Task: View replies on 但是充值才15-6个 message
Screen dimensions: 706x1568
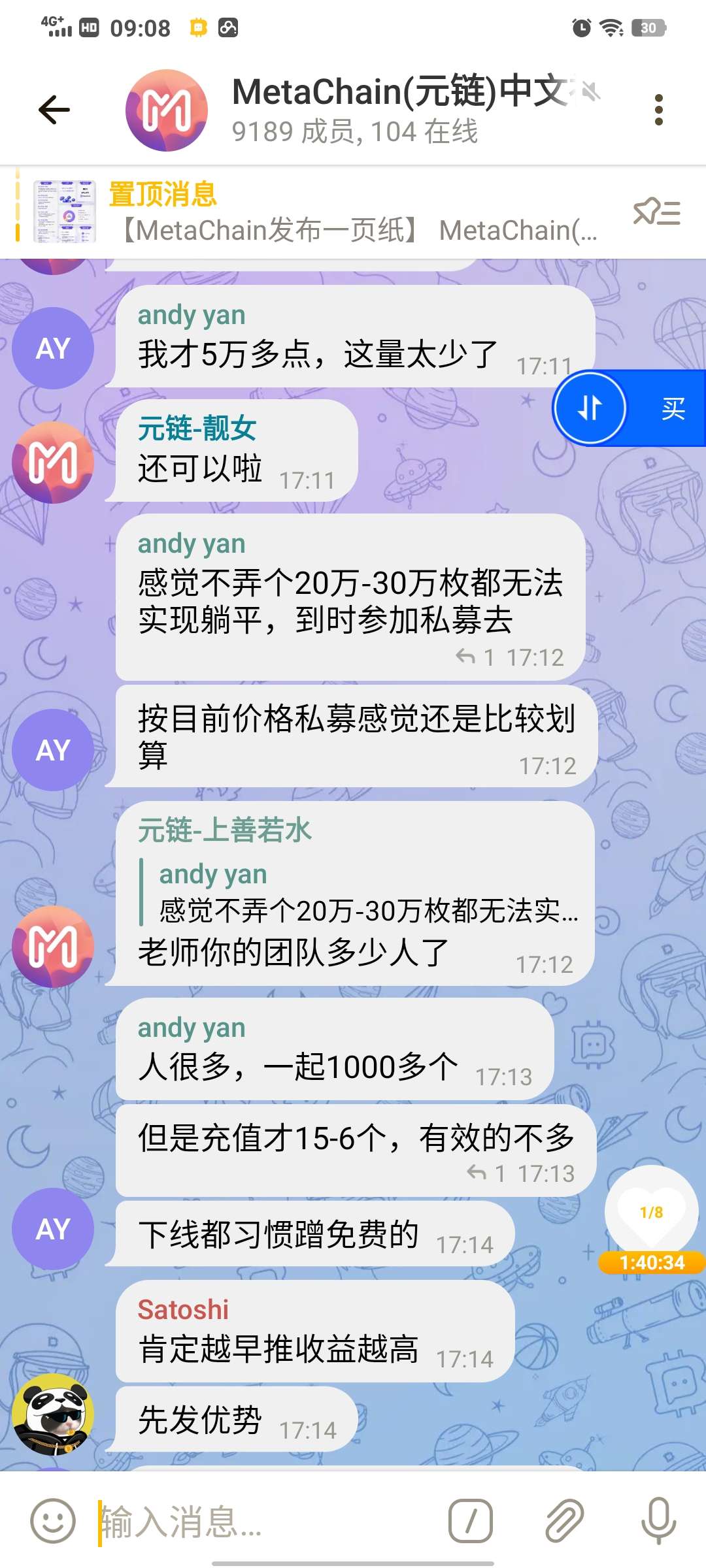Action: (x=486, y=1174)
